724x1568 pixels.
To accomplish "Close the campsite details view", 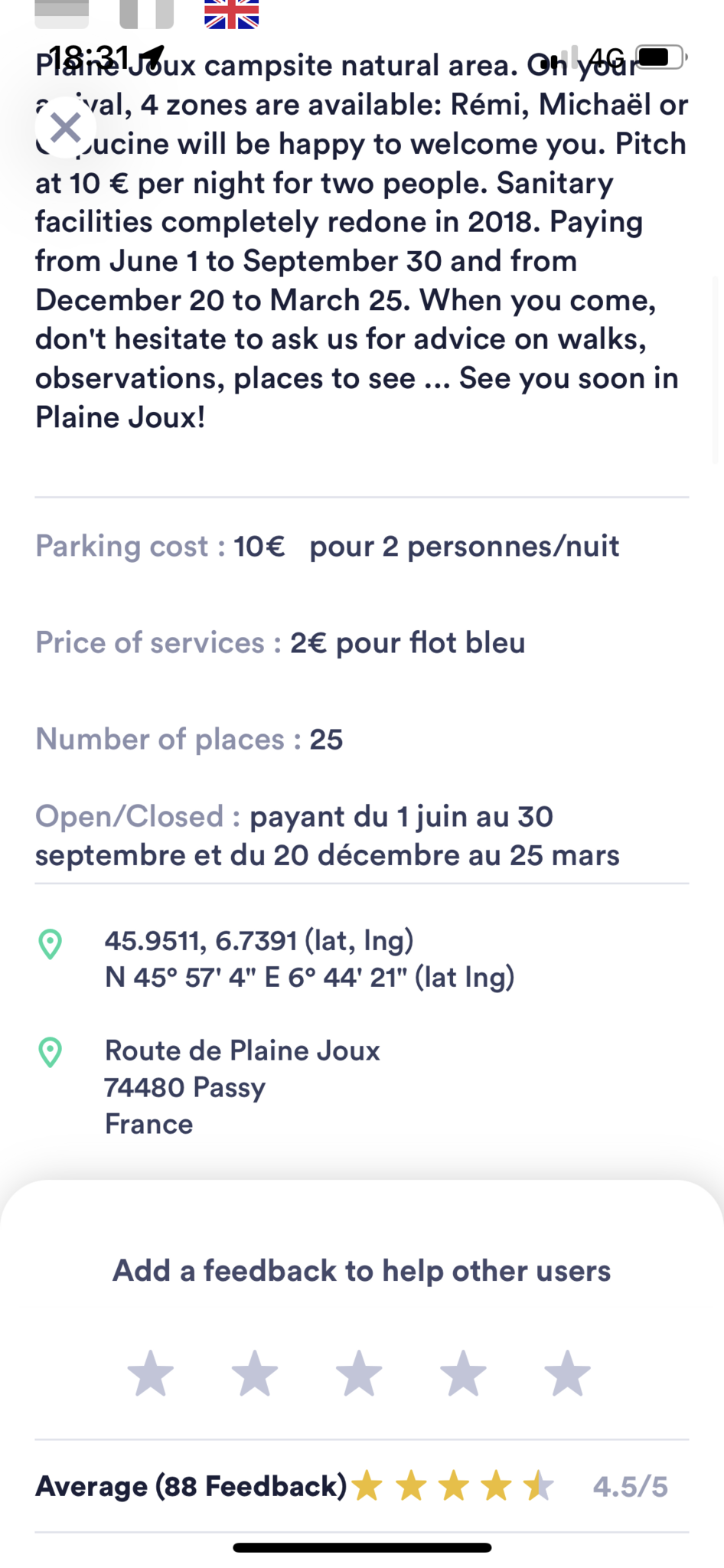I will [x=65, y=127].
